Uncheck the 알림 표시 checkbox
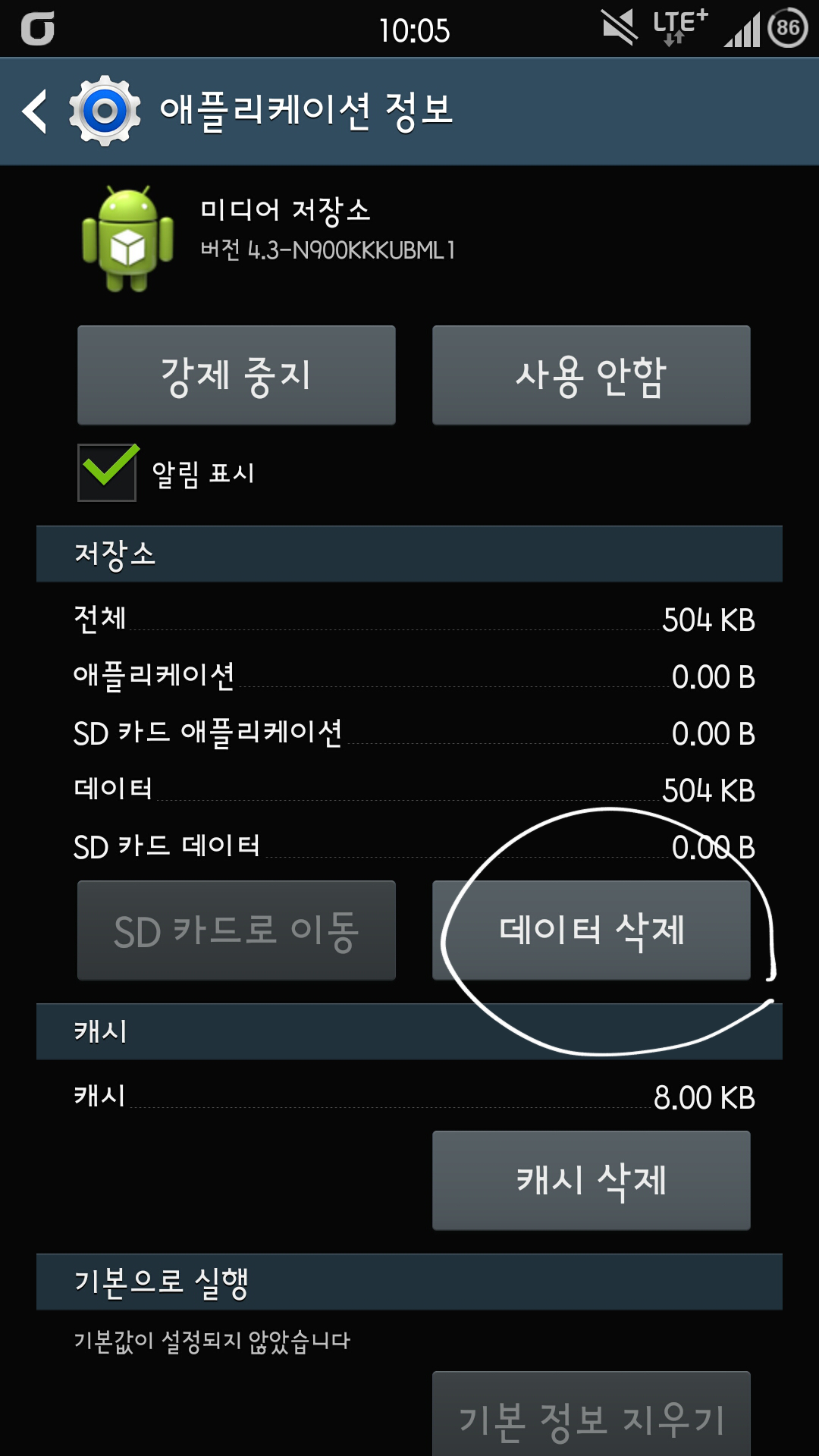The height and width of the screenshot is (1456, 819). [108, 472]
